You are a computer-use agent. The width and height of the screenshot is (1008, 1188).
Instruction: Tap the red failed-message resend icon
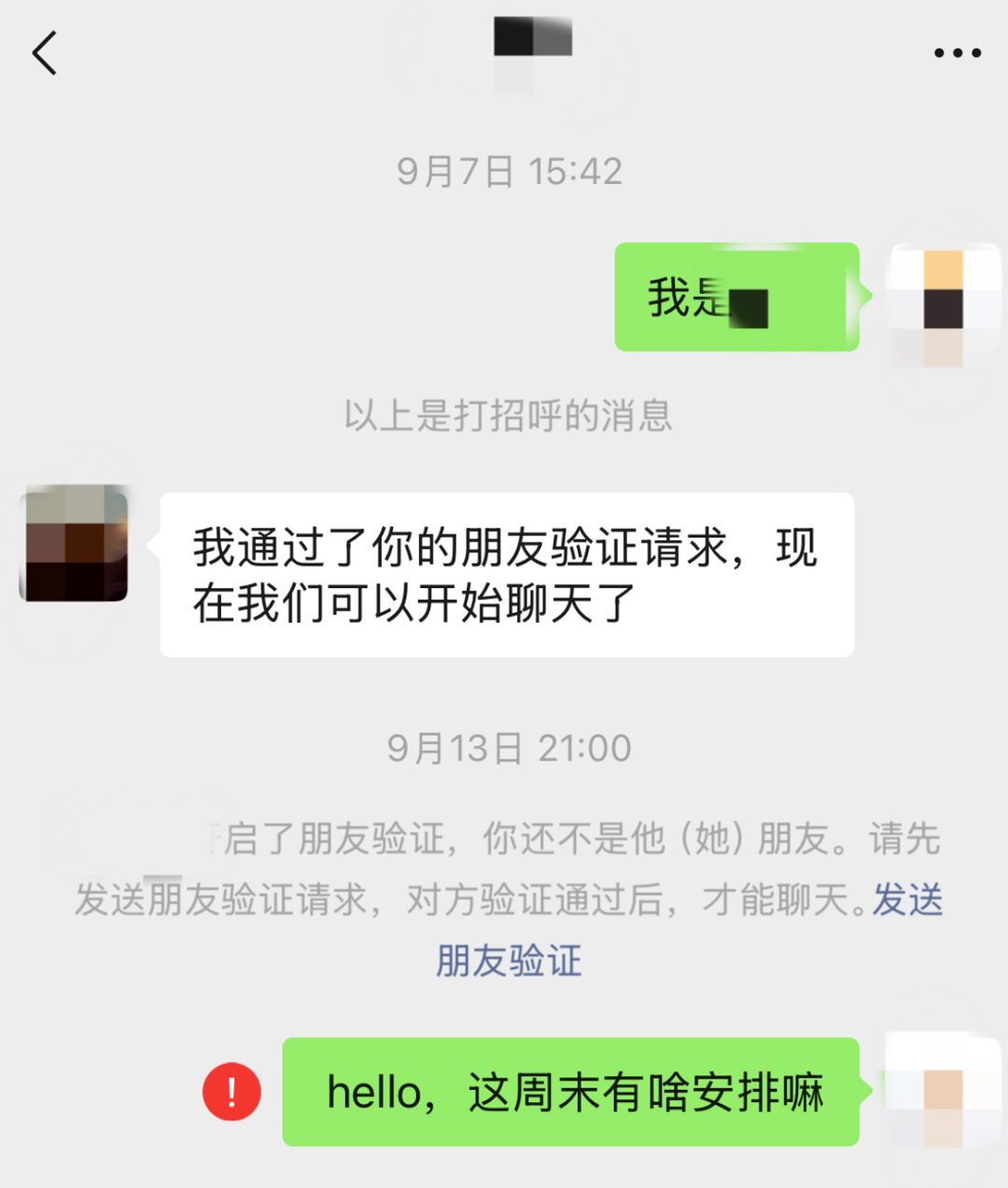pos(231,1091)
